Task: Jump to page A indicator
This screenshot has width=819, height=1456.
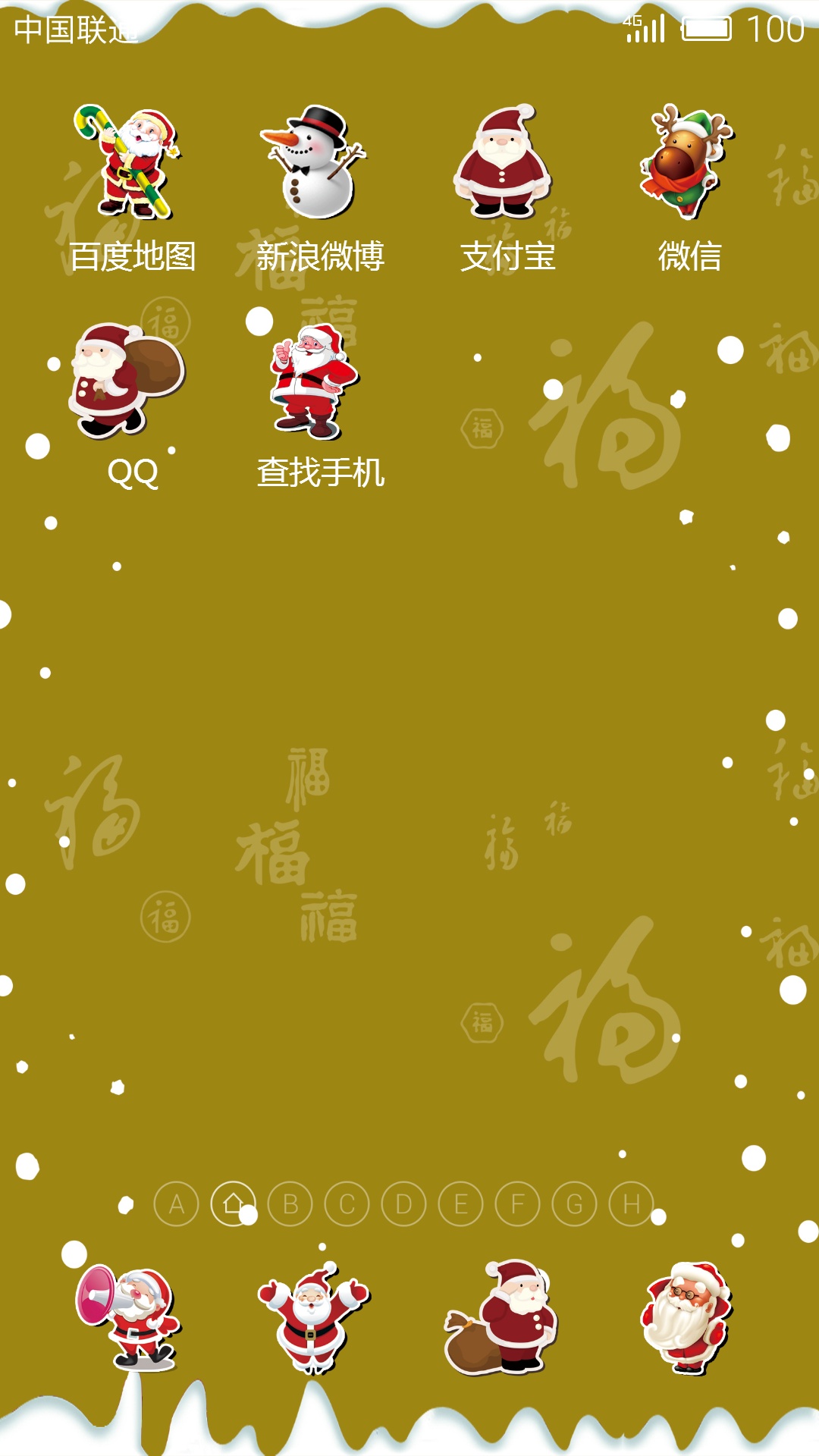Action: click(176, 1203)
